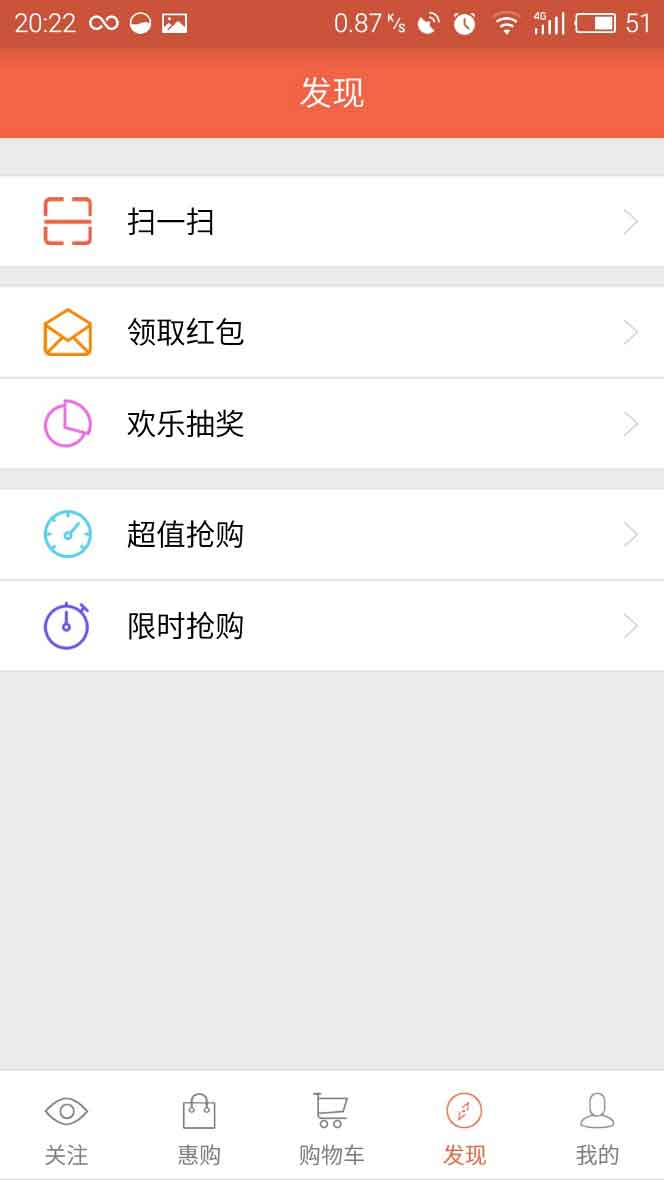Open the 购物车 shopping cart tab
This screenshot has width=664, height=1180.
point(331,1128)
